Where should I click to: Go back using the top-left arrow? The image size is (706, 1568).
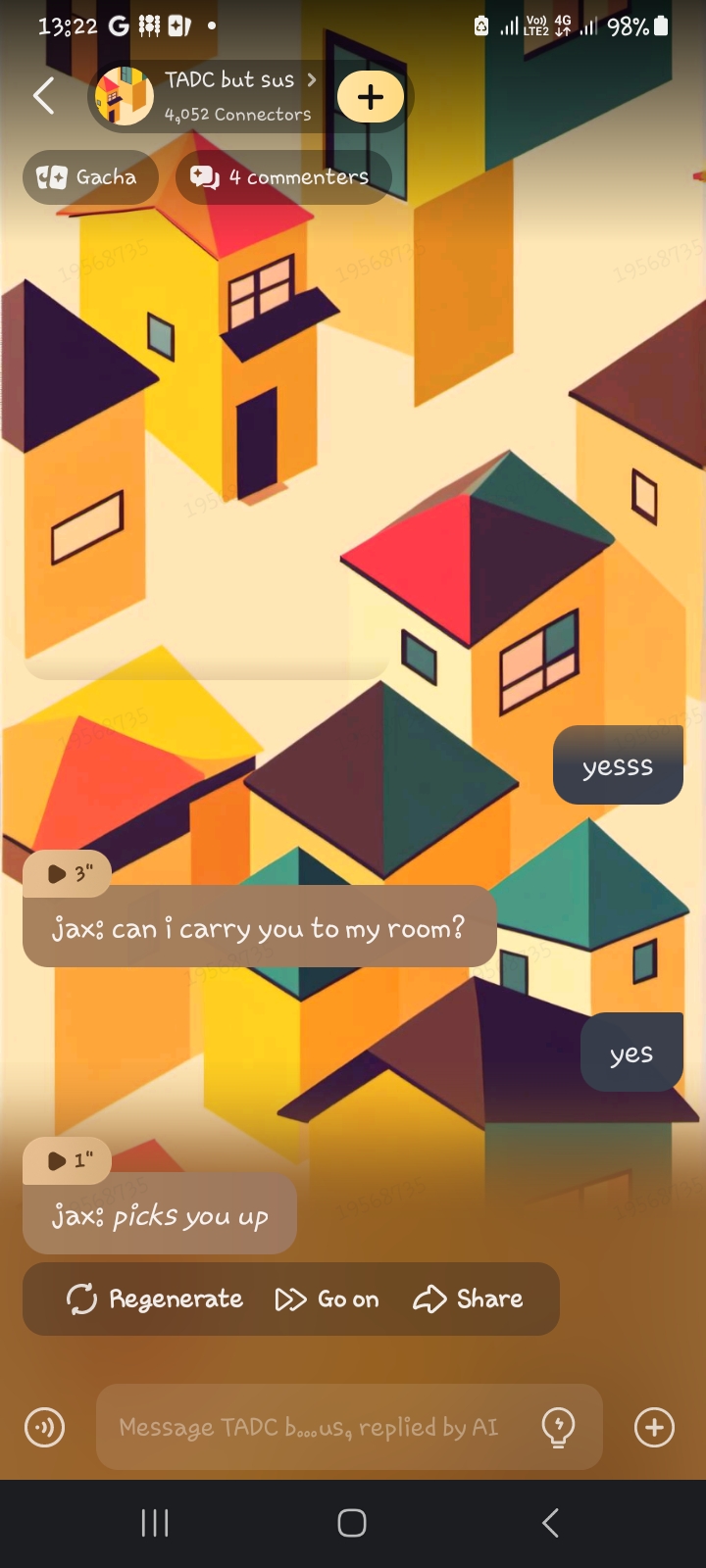(x=44, y=96)
